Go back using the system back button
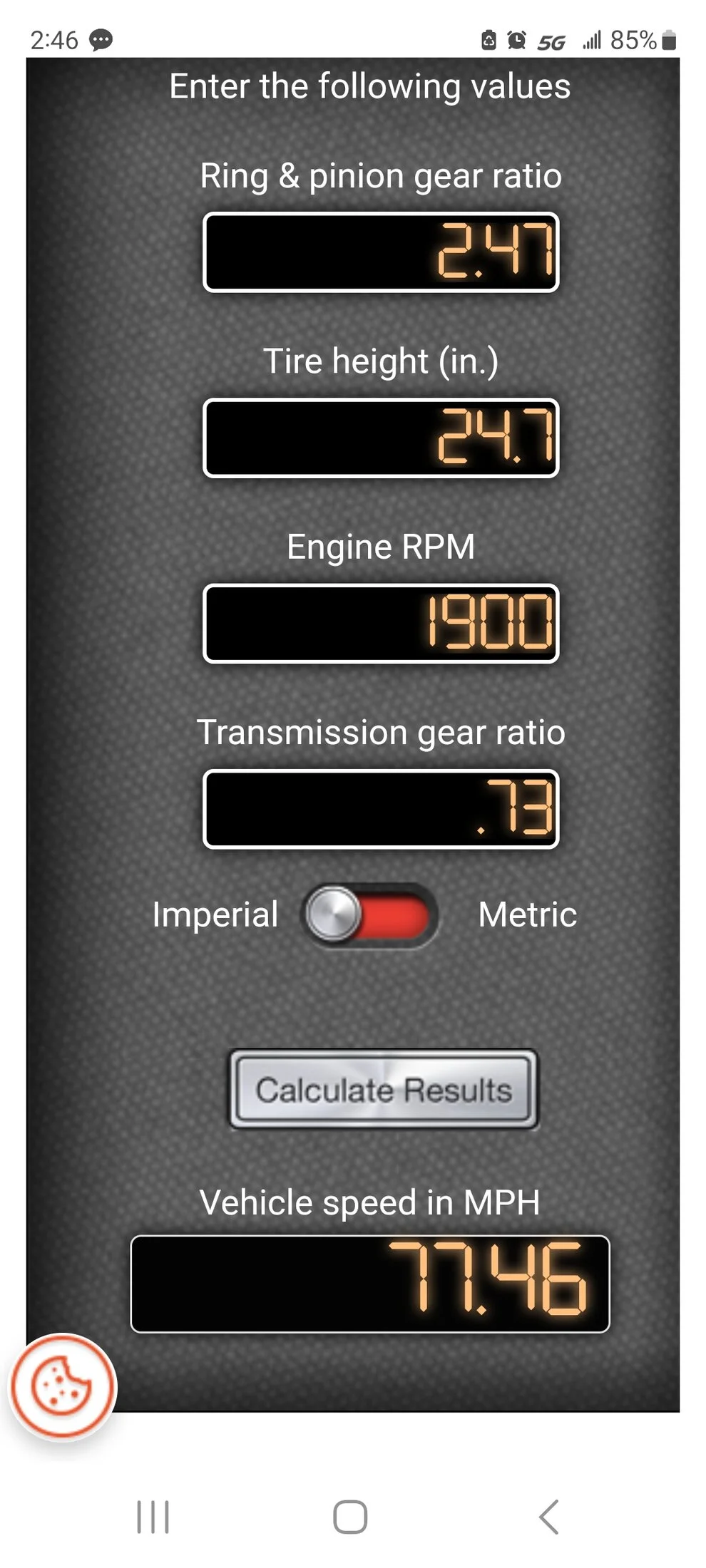Image resolution: width=706 pixels, height=1568 pixels. (548, 1517)
